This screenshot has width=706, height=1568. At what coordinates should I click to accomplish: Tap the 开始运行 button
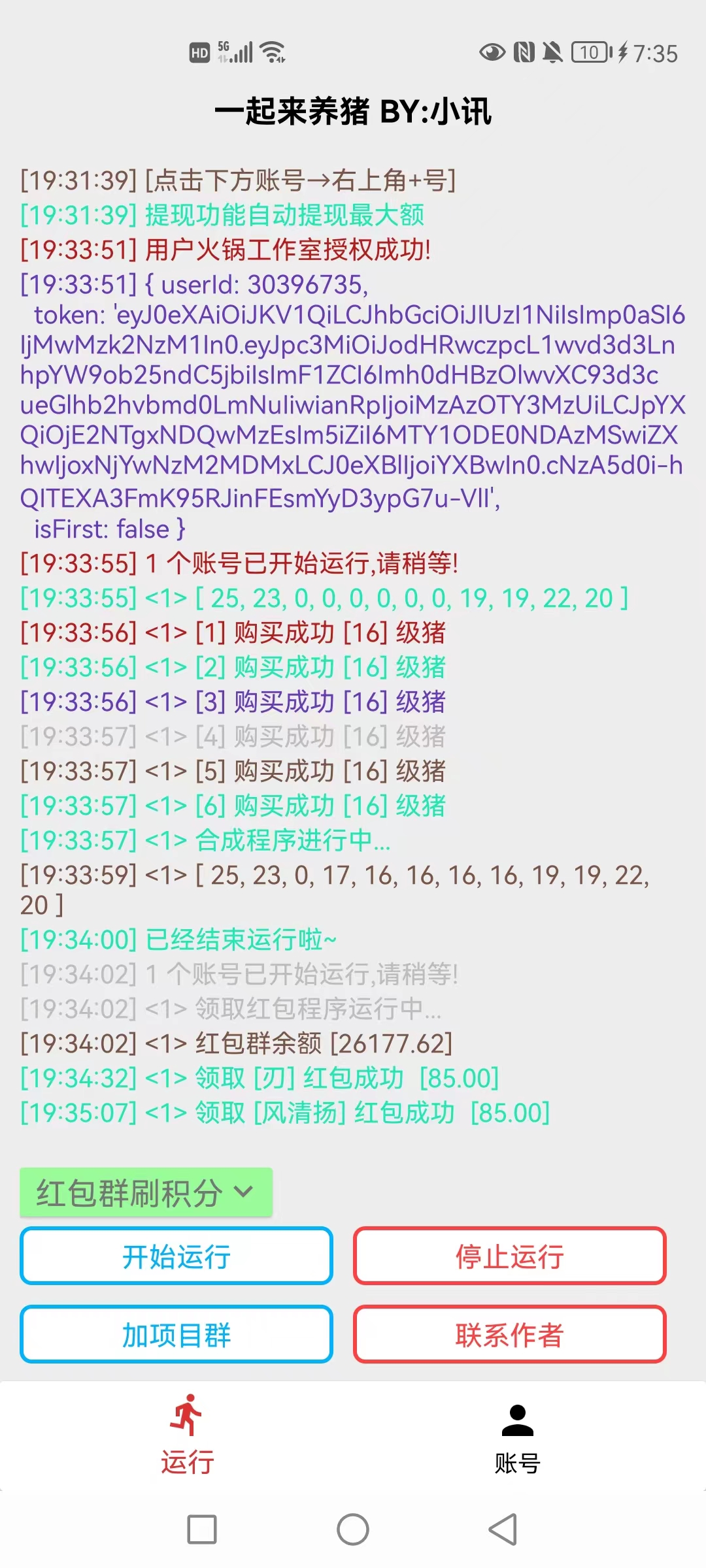176,1256
